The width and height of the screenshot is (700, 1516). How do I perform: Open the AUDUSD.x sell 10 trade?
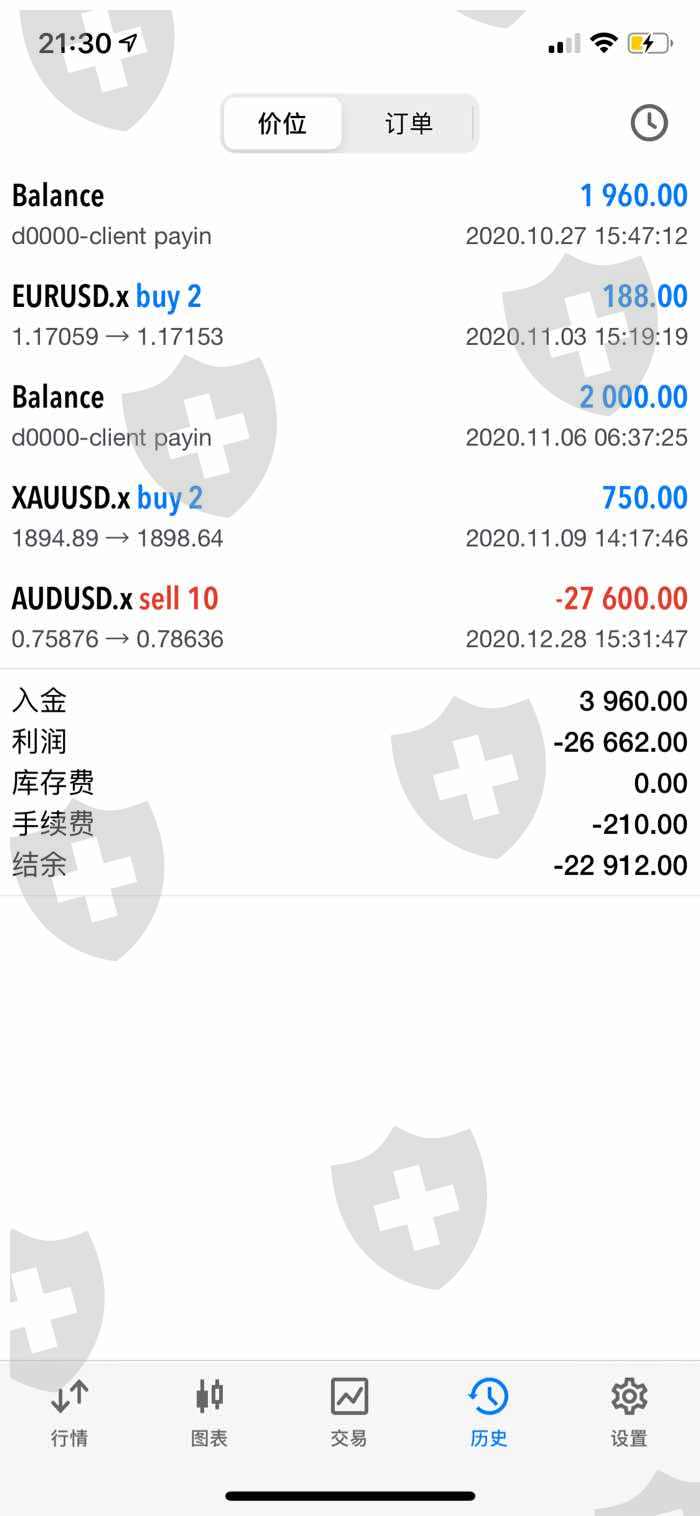point(349,617)
